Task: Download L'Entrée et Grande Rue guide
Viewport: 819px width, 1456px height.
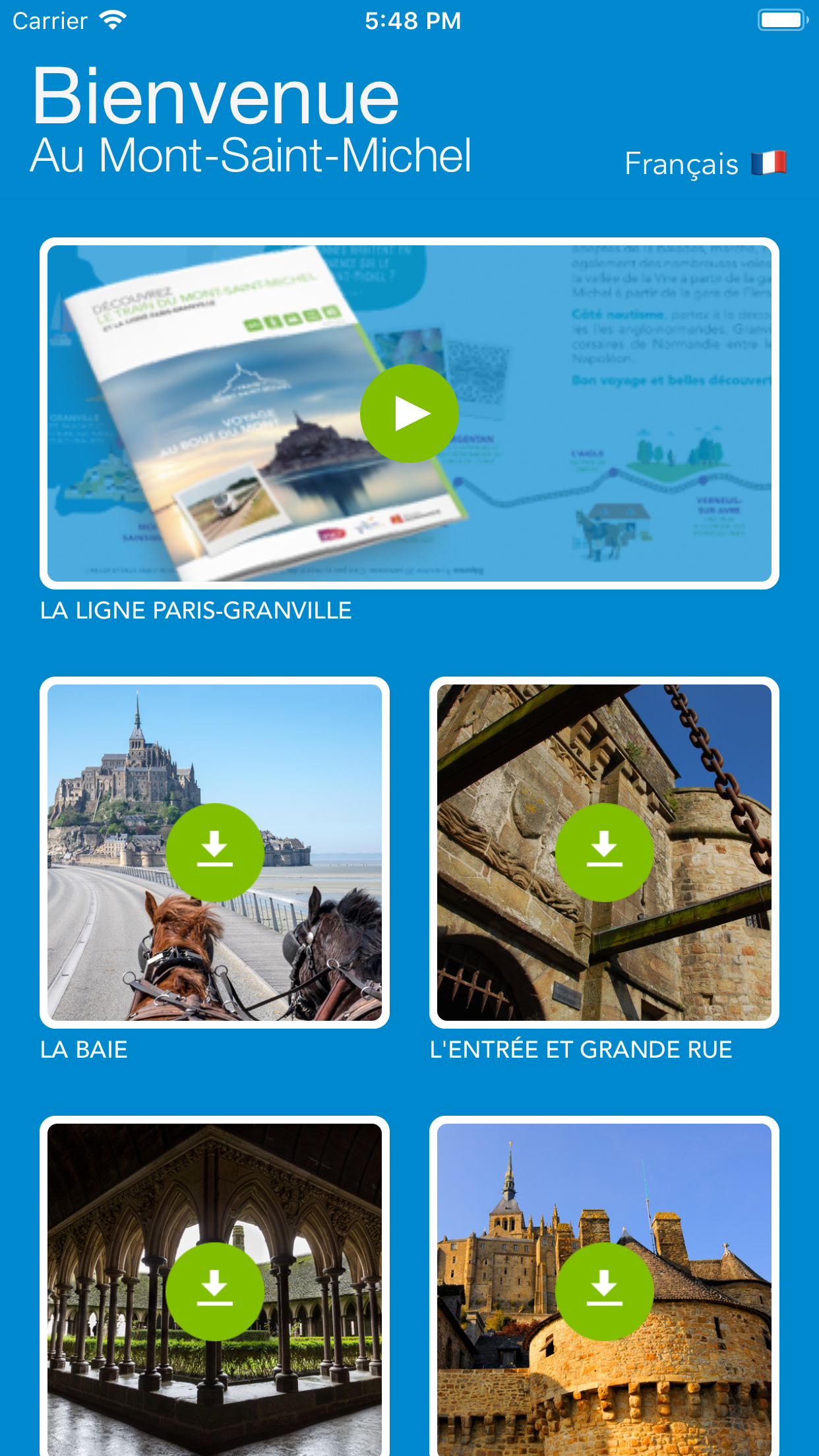Action: tap(605, 853)
